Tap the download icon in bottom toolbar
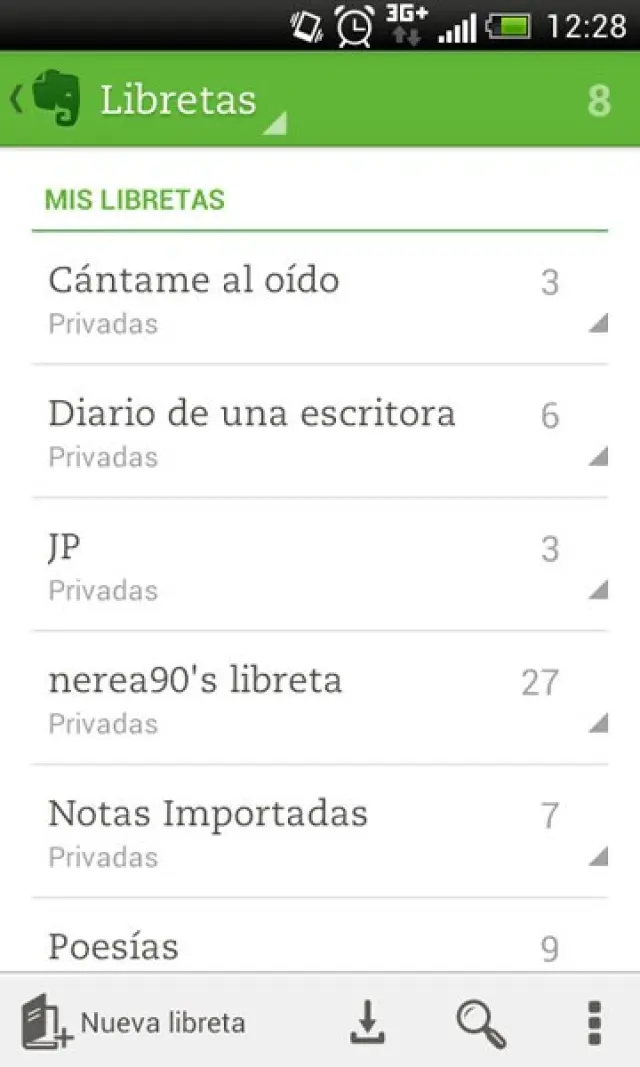 (368, 1022)
